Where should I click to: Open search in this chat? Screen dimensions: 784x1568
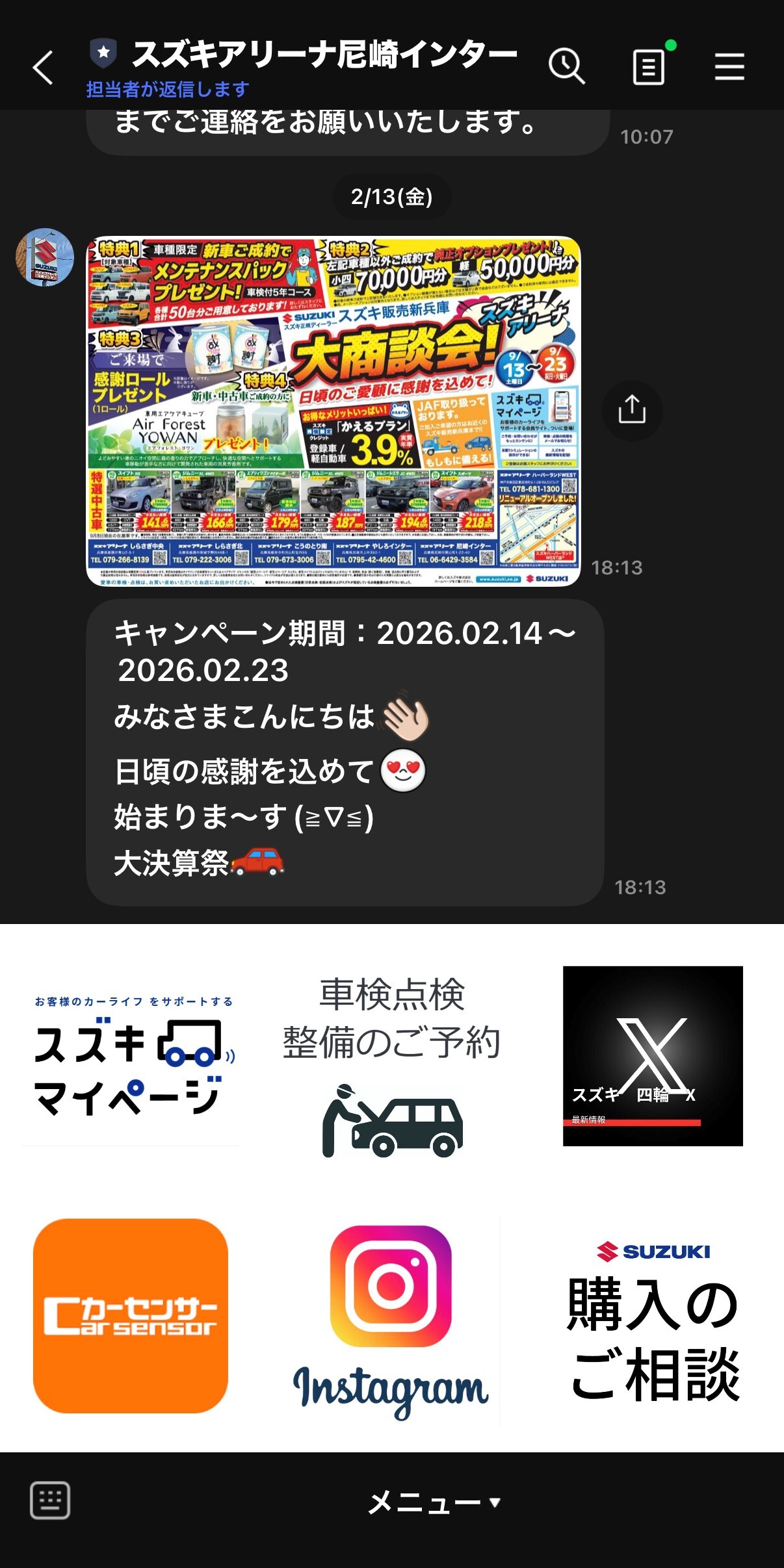[566, 66]
